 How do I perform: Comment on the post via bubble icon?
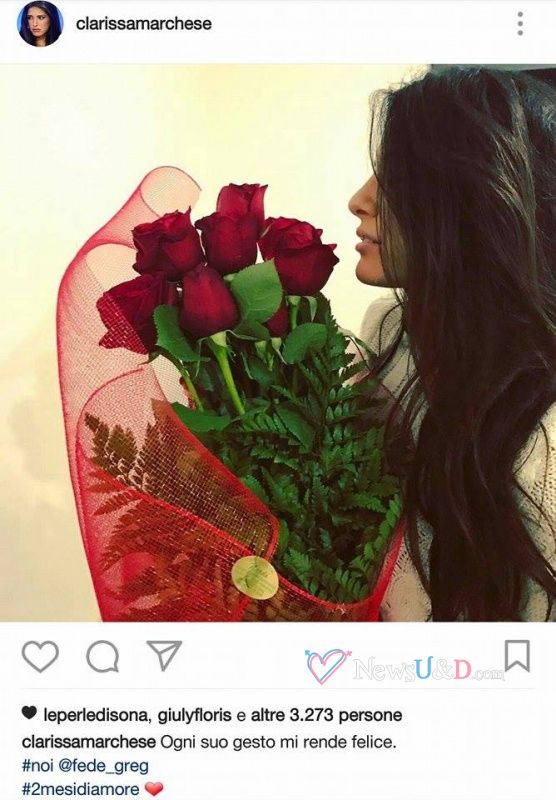click(103, 656)
